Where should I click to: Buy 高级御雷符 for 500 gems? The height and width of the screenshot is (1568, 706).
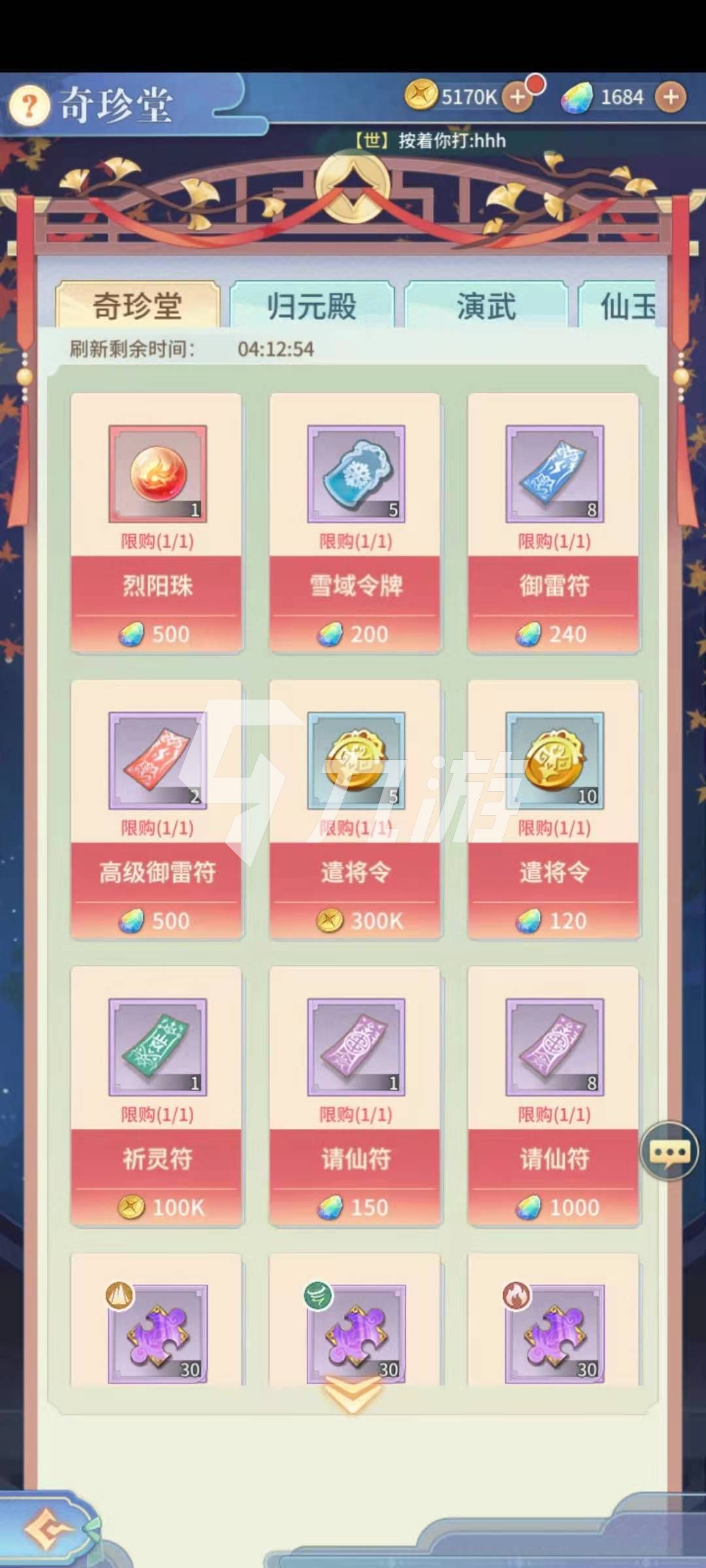click(x=157, y=919)
